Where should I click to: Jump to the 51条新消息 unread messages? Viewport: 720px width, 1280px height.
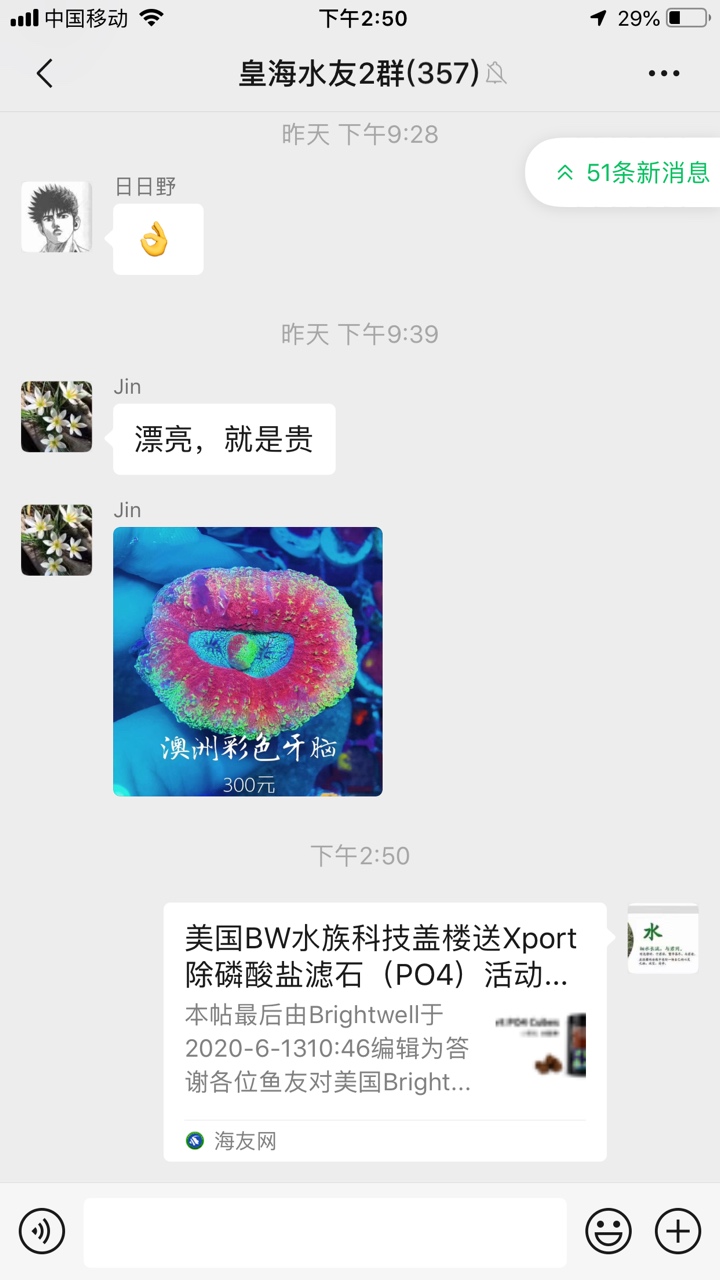632,173
